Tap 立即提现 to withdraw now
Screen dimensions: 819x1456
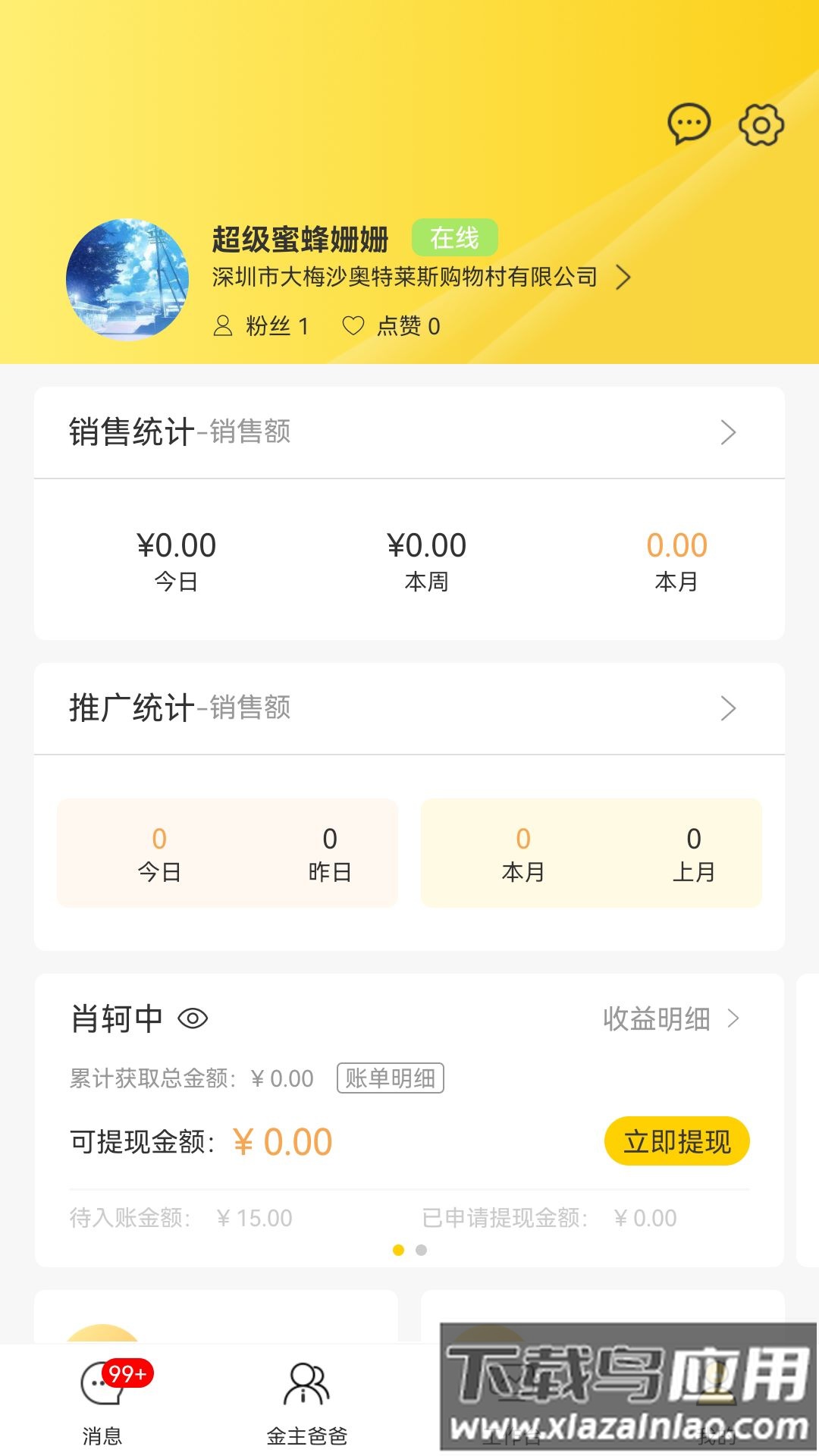coord(676,1141)
